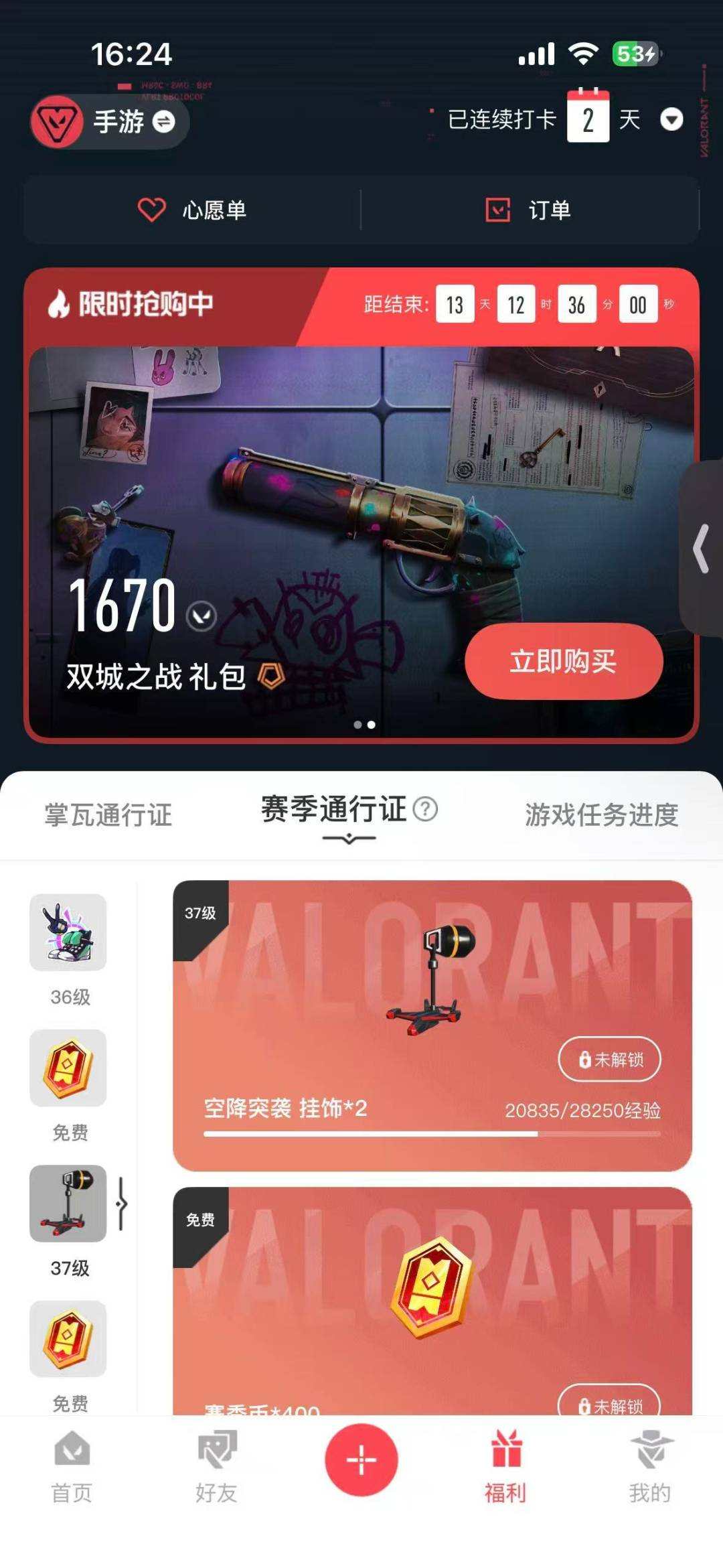Tap the red plus icon in bottom navigation

click(361, 1460)
